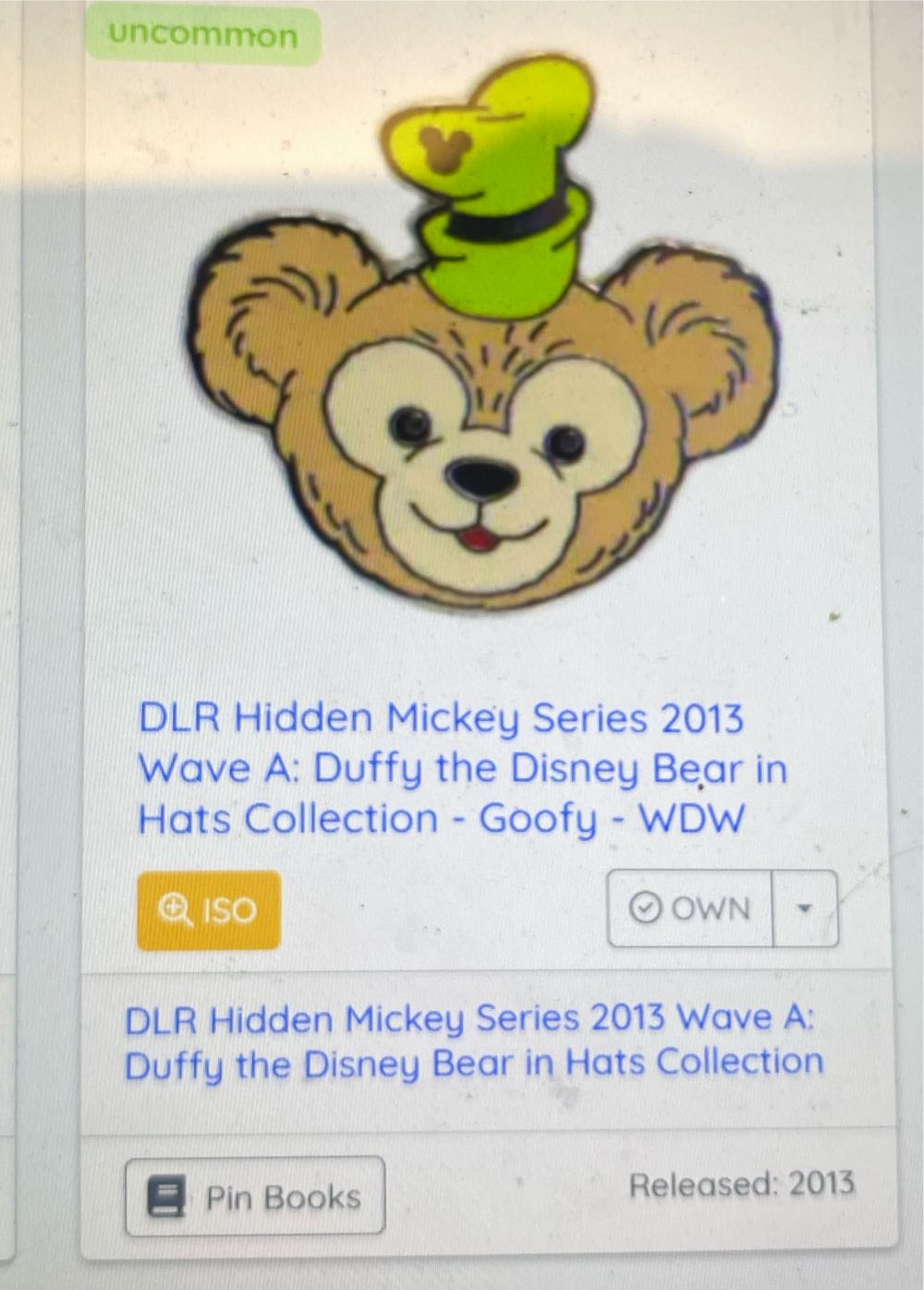Viewport: 924px width, 1290px height.
Task: Expand the dropdown arrow next to OWN
Action: tap(805, 908)
